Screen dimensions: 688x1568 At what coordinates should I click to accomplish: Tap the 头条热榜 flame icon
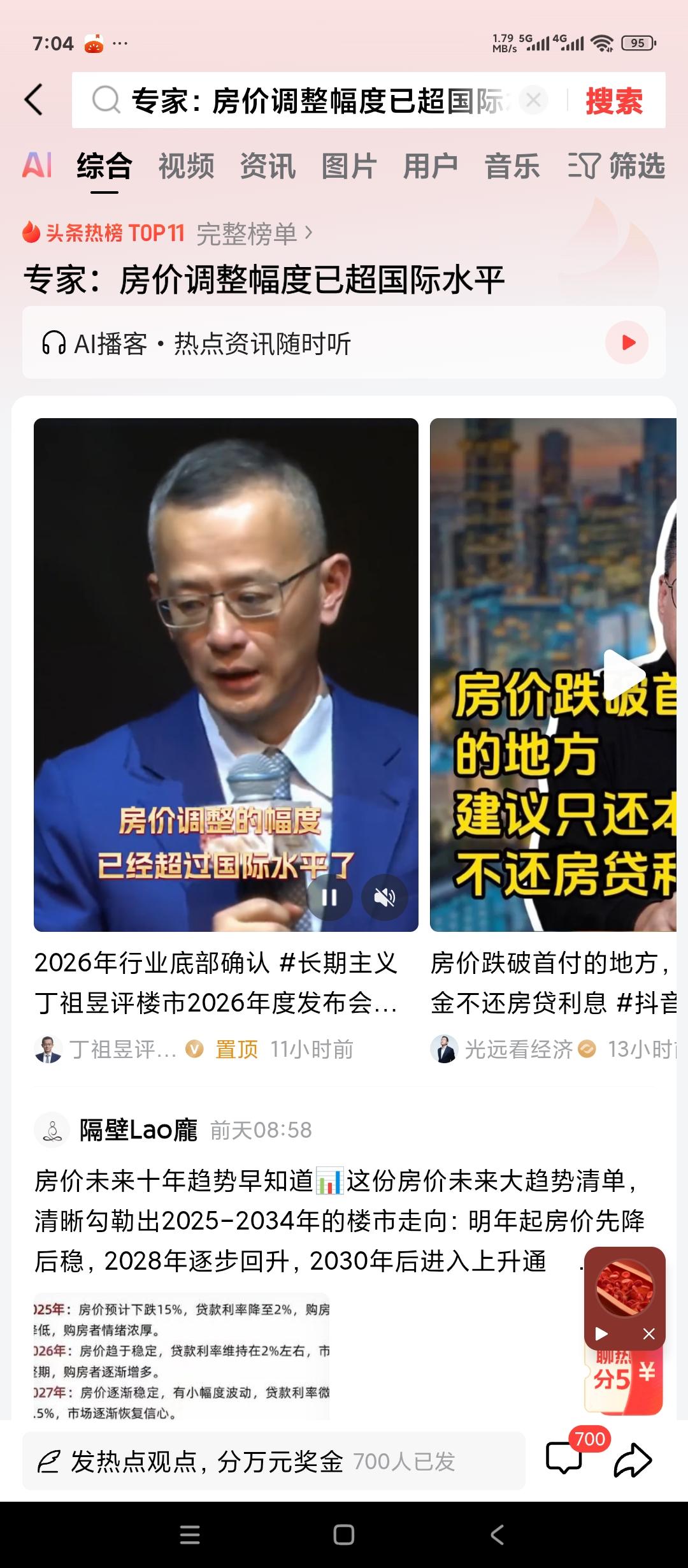(x=31, y=233)
